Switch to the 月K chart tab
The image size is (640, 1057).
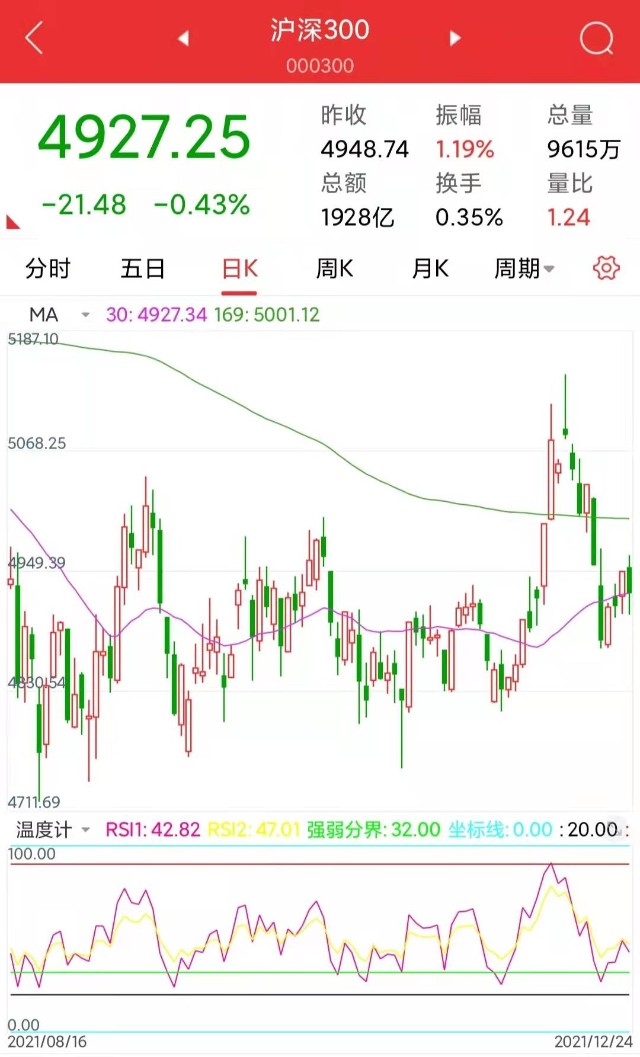pos(430,268)
